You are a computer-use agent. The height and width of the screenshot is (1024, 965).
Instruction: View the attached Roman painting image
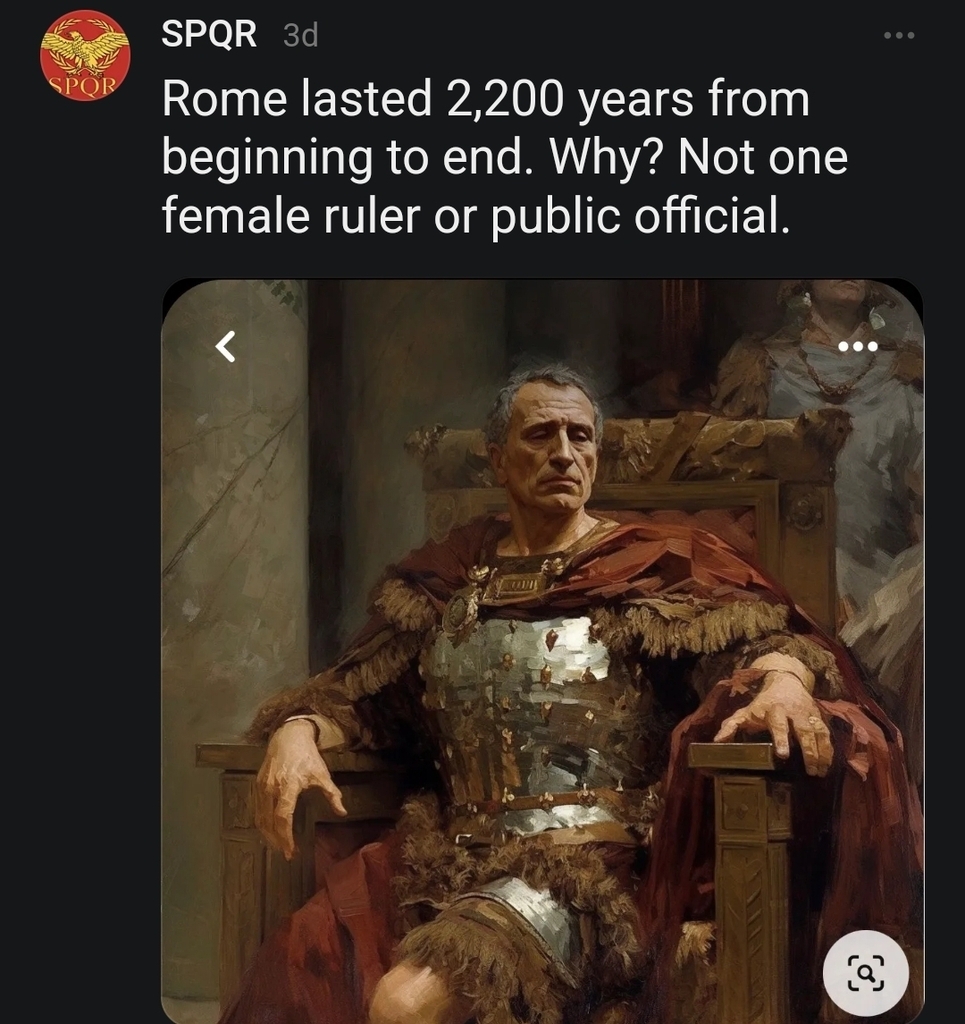(x=542, y=650)
